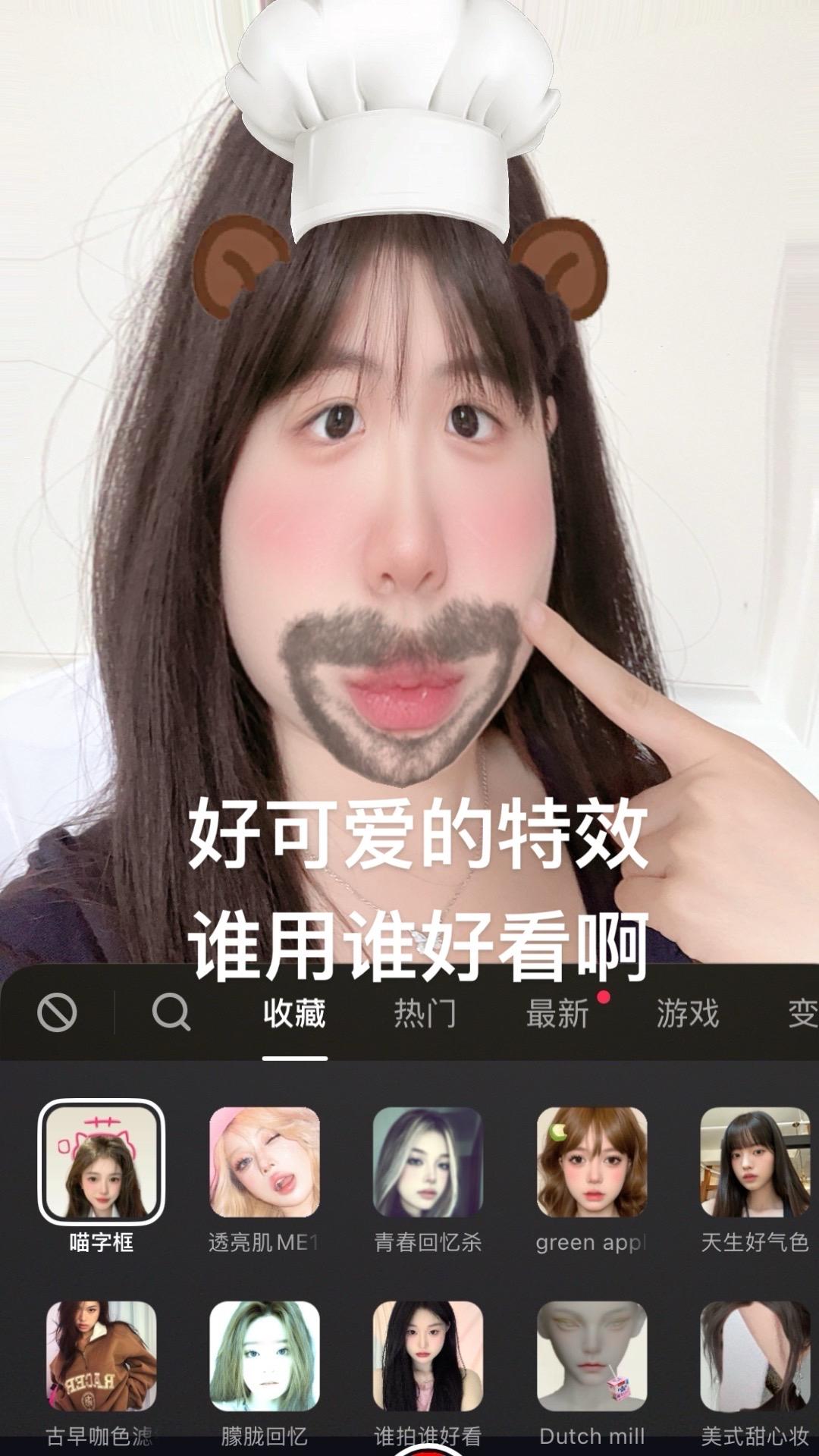819x1456 pixels.
Task: Select the 收藏 tab
Action: pyautogui.click(x=294, y=1013)
